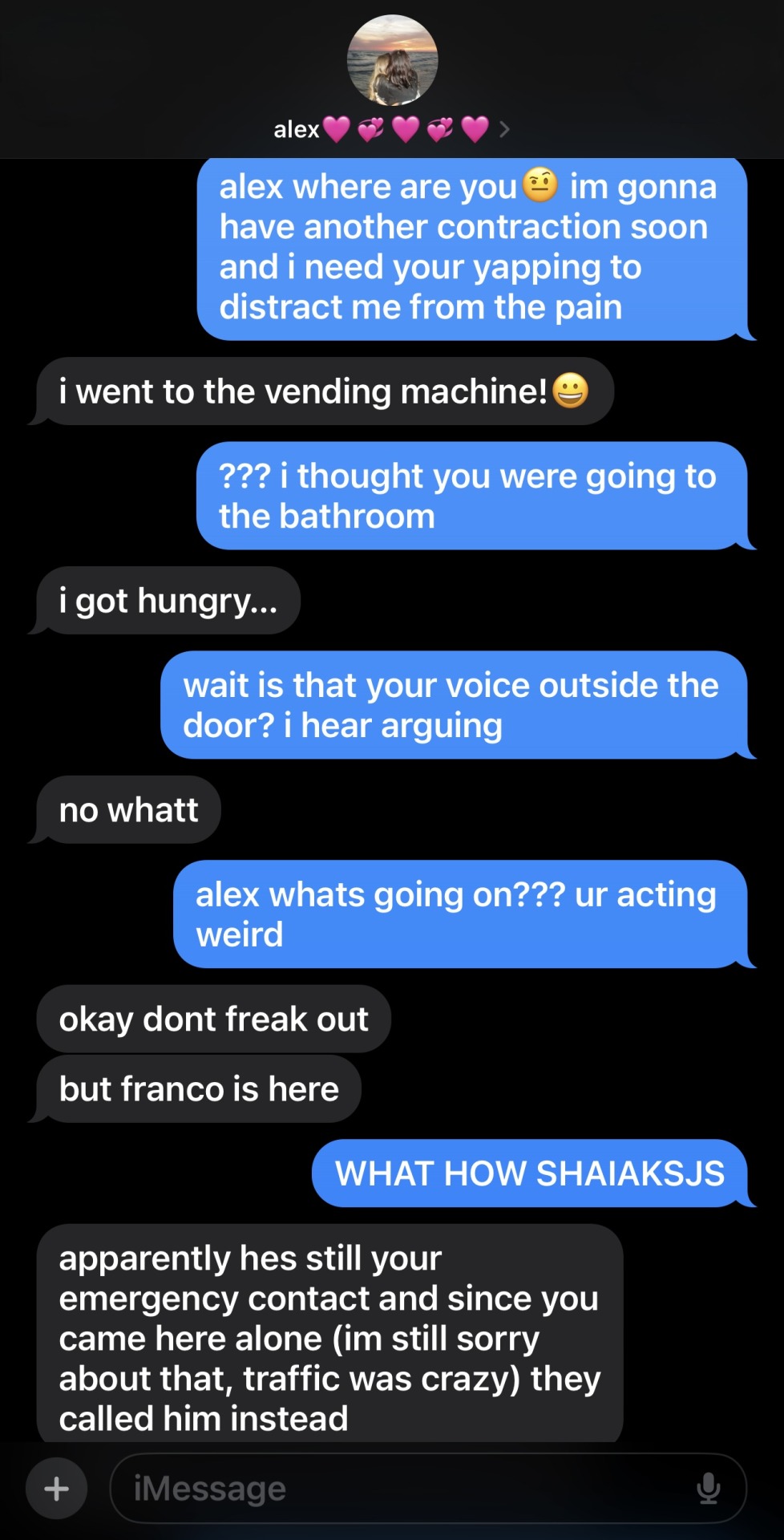The image size is (784, 1540).
Task: Tap the plus button to add attachments
Action: (56, 1489)
